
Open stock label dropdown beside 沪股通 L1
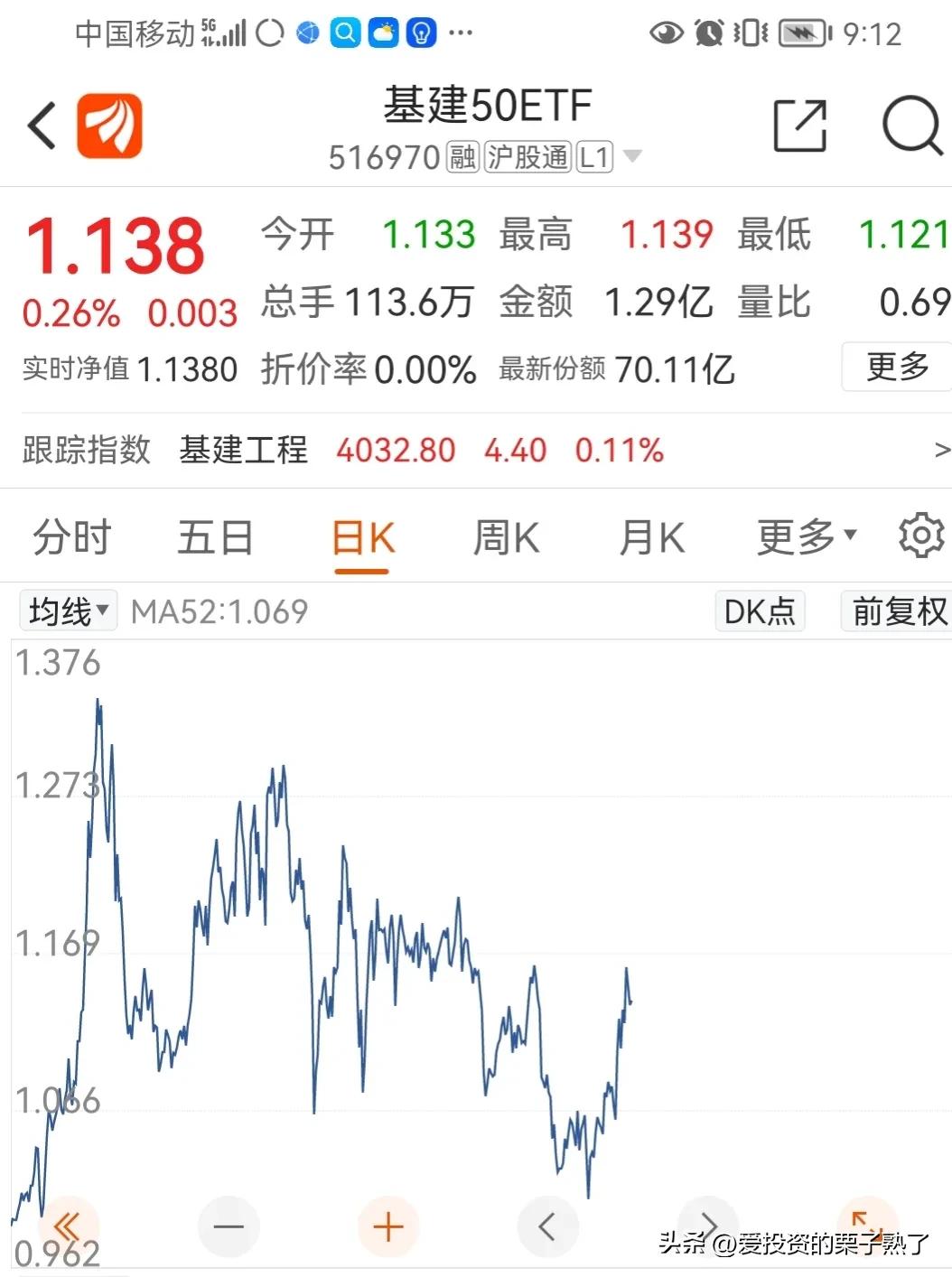[x=632, y=155]
